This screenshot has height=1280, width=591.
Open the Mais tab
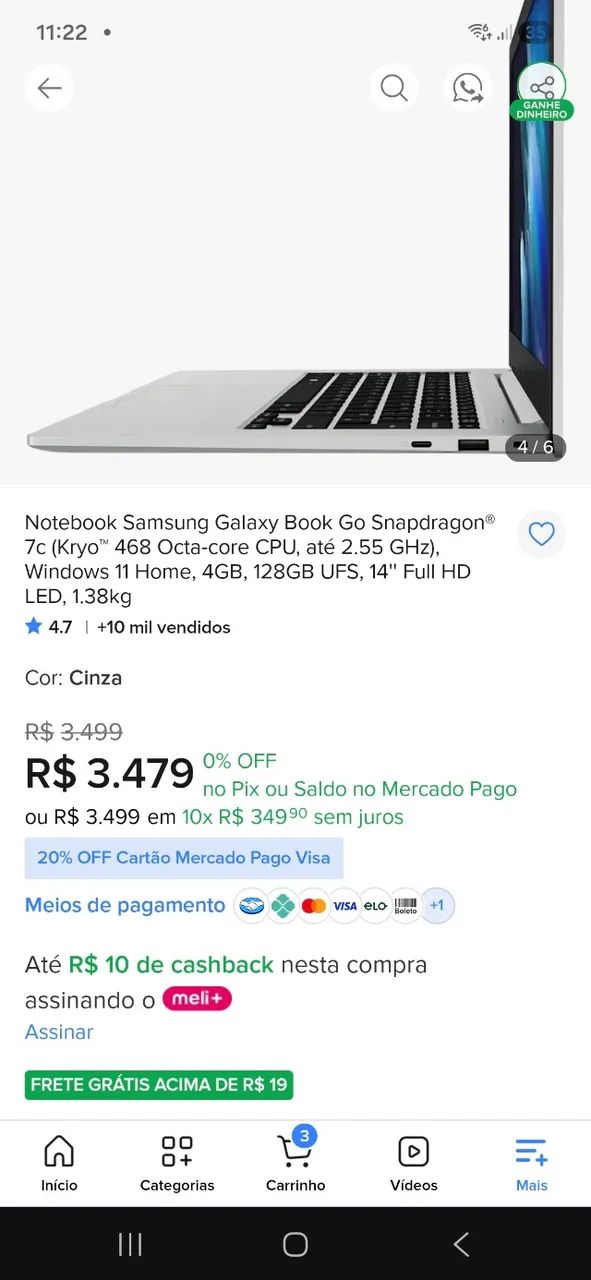(x=532, y=1163)
